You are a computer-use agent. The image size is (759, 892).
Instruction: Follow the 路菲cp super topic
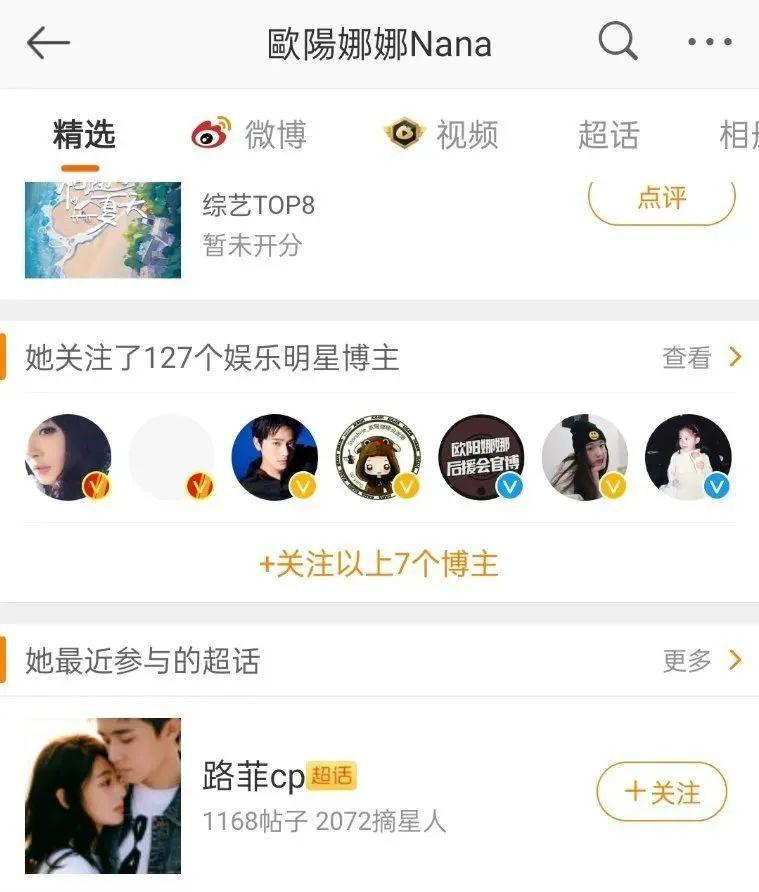tap(661, 793)
